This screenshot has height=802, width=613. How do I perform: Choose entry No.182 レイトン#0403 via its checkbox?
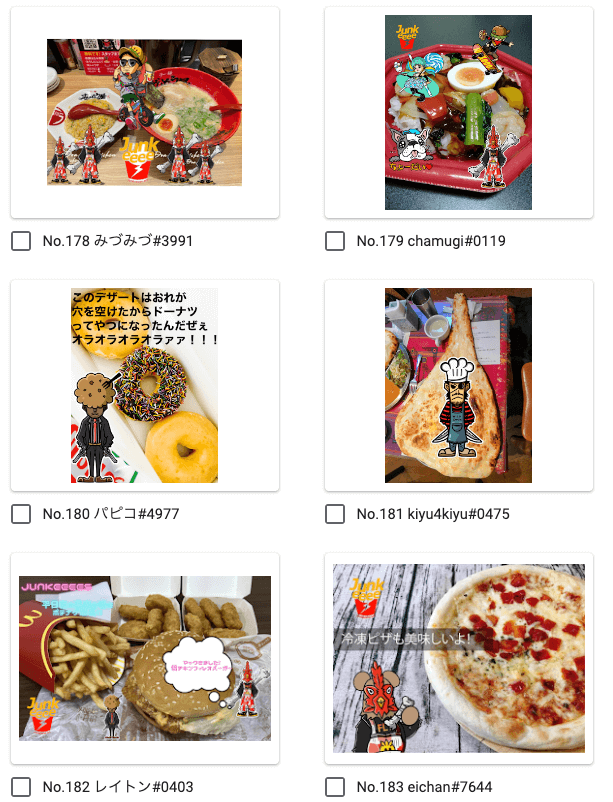[21, 787]
